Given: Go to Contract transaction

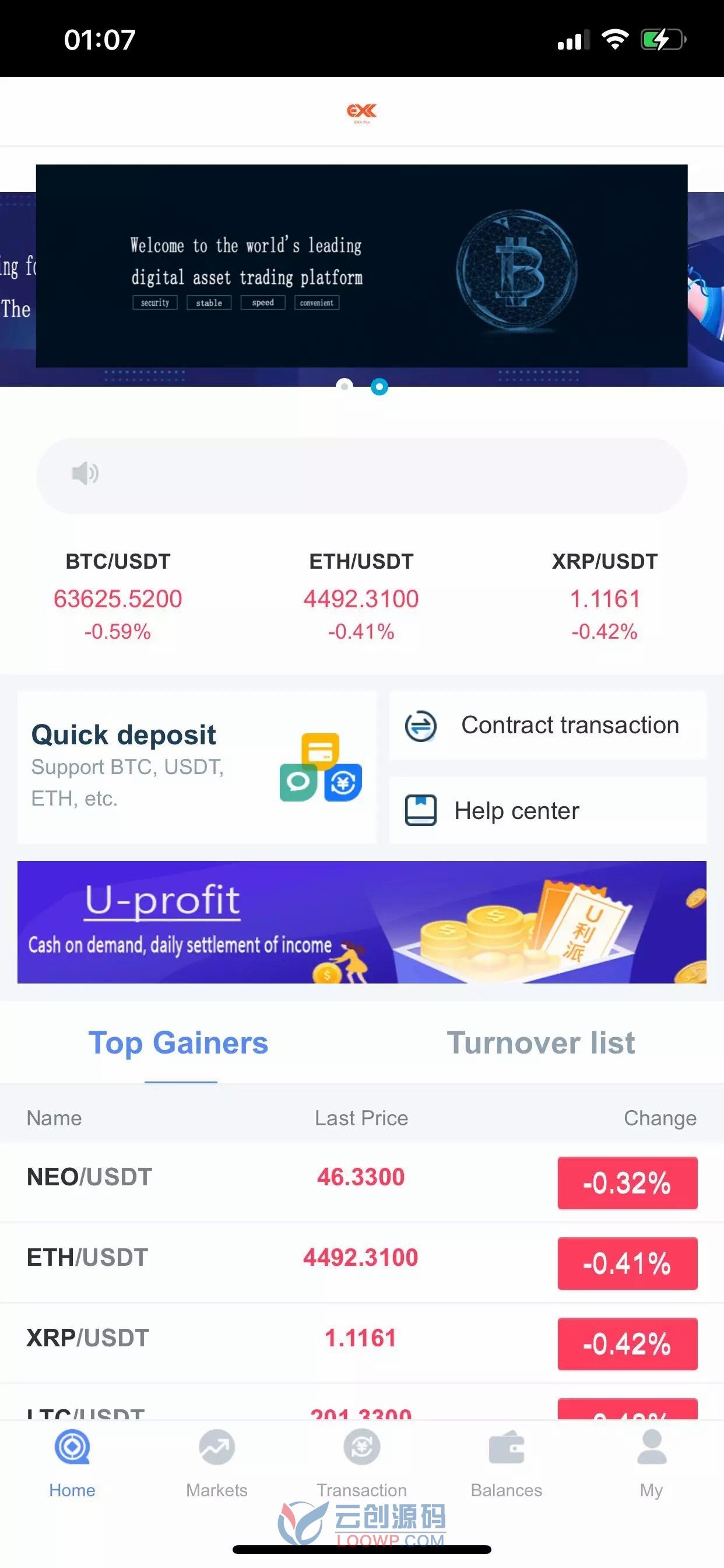Looking at the screenshot, I should click(x=547, y=725).
